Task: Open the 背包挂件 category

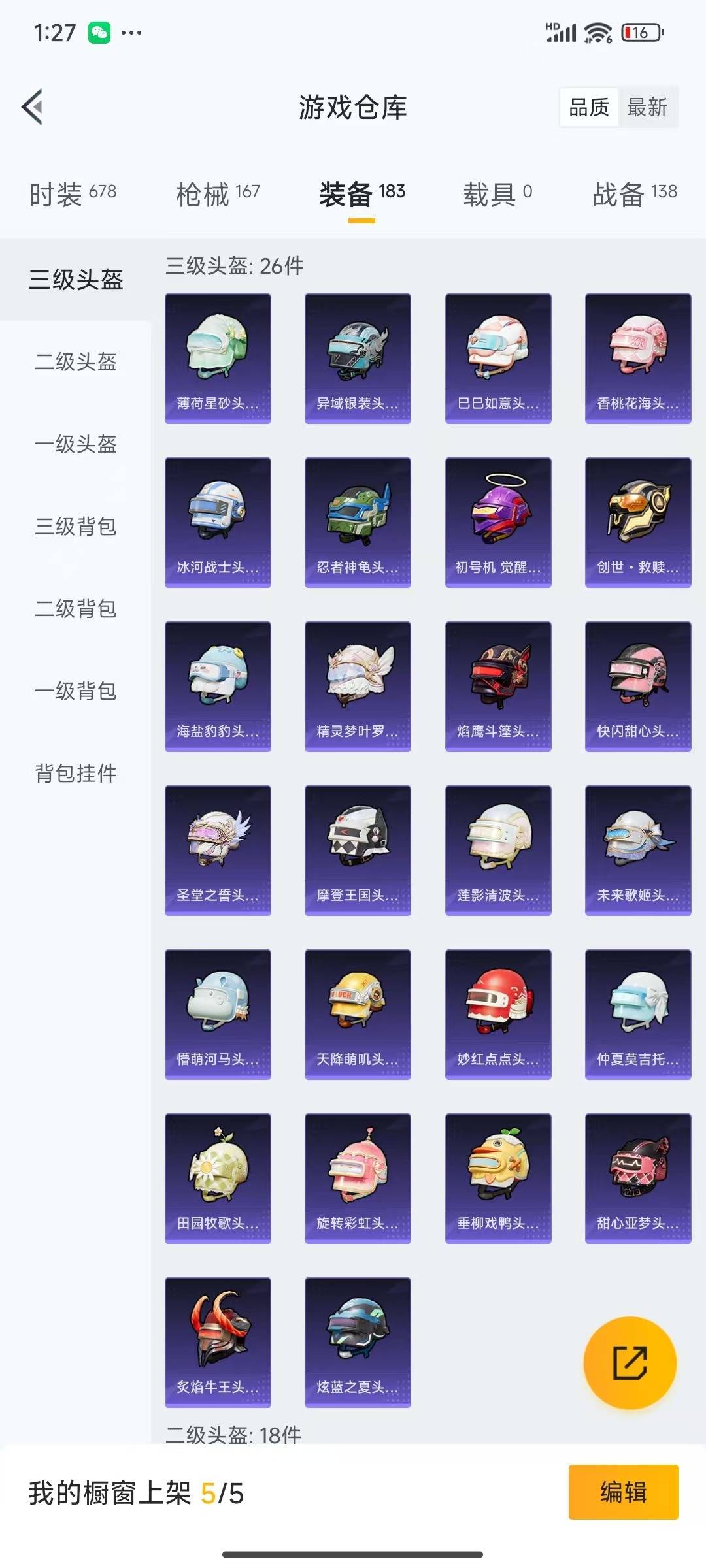Action: coord(76,774)
